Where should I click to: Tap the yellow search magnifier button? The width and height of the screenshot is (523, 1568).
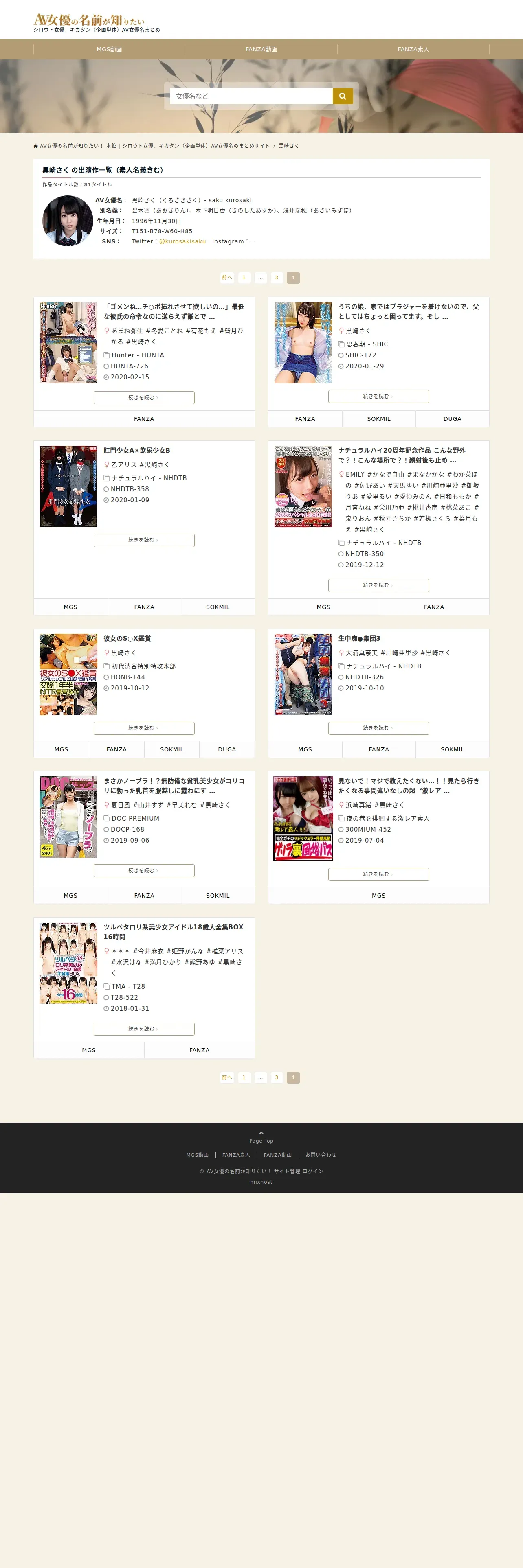click(342, 96)
